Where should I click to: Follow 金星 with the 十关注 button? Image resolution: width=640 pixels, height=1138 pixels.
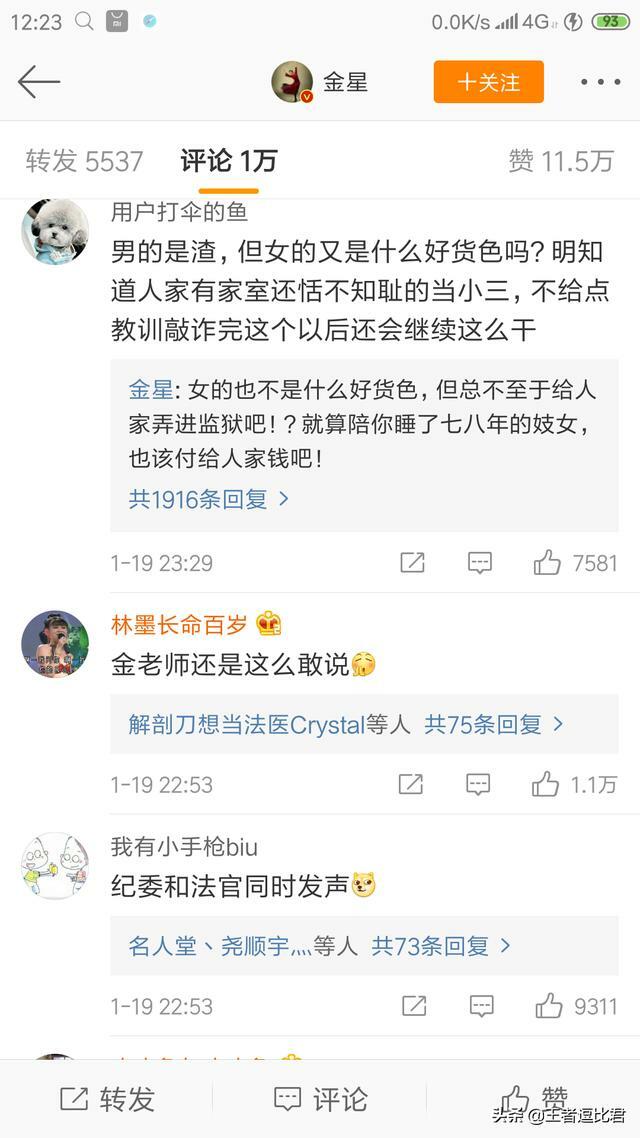coord(488,82)
